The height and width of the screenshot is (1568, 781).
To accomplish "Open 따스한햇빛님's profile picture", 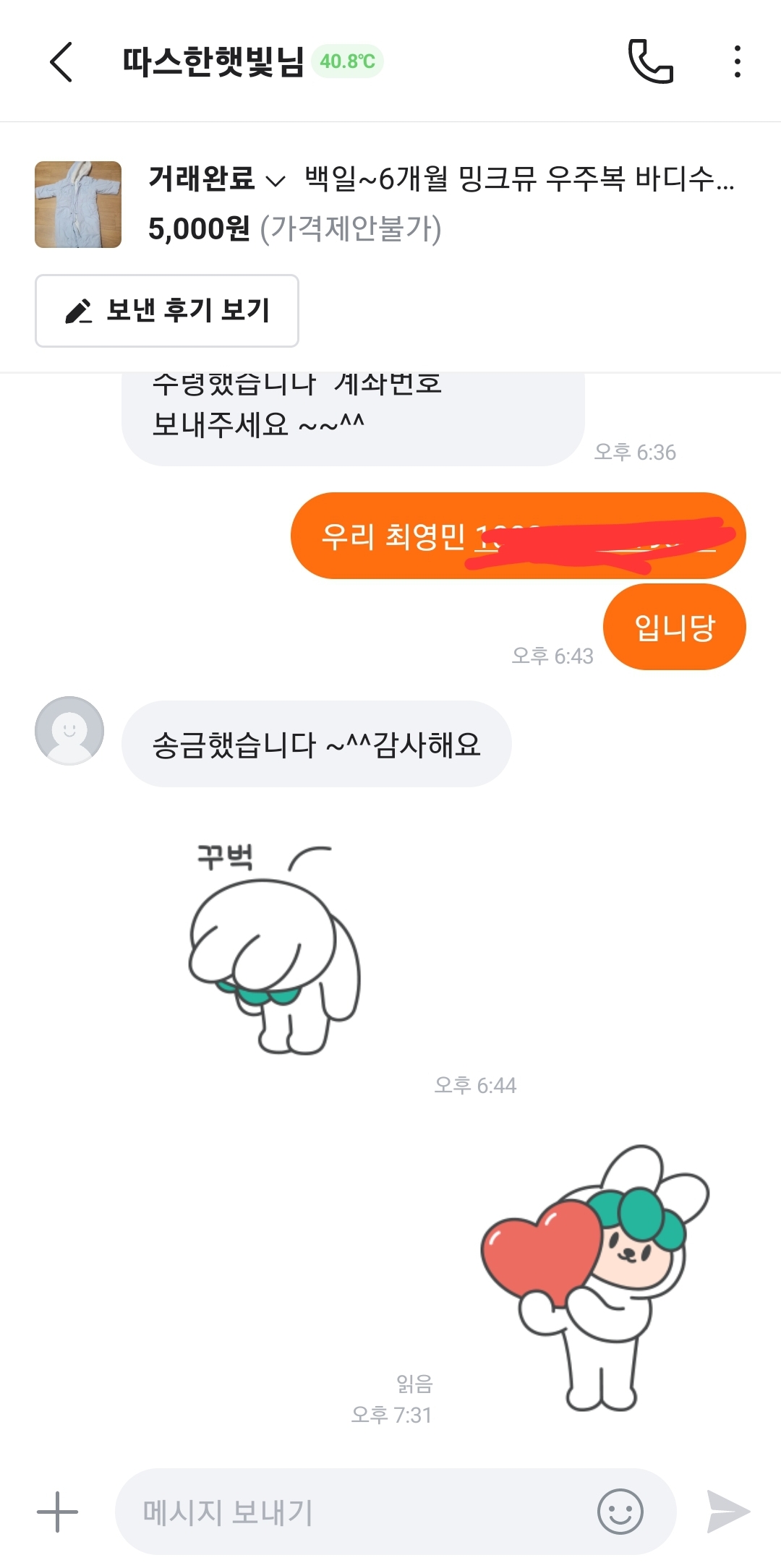I will [69, 731].
